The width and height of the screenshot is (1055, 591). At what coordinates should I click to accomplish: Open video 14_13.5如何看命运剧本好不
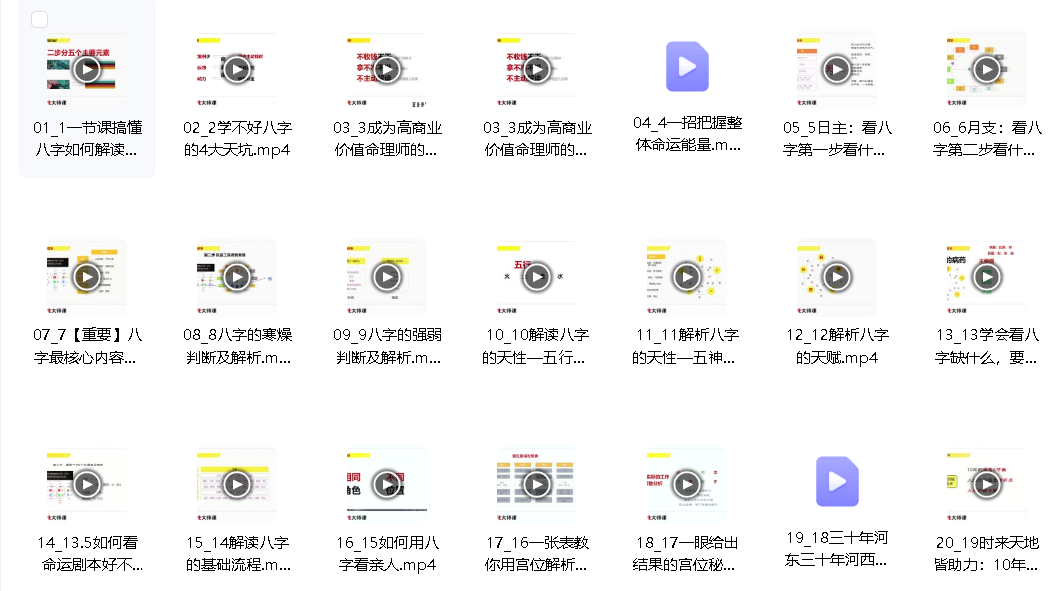coord(87,485)
